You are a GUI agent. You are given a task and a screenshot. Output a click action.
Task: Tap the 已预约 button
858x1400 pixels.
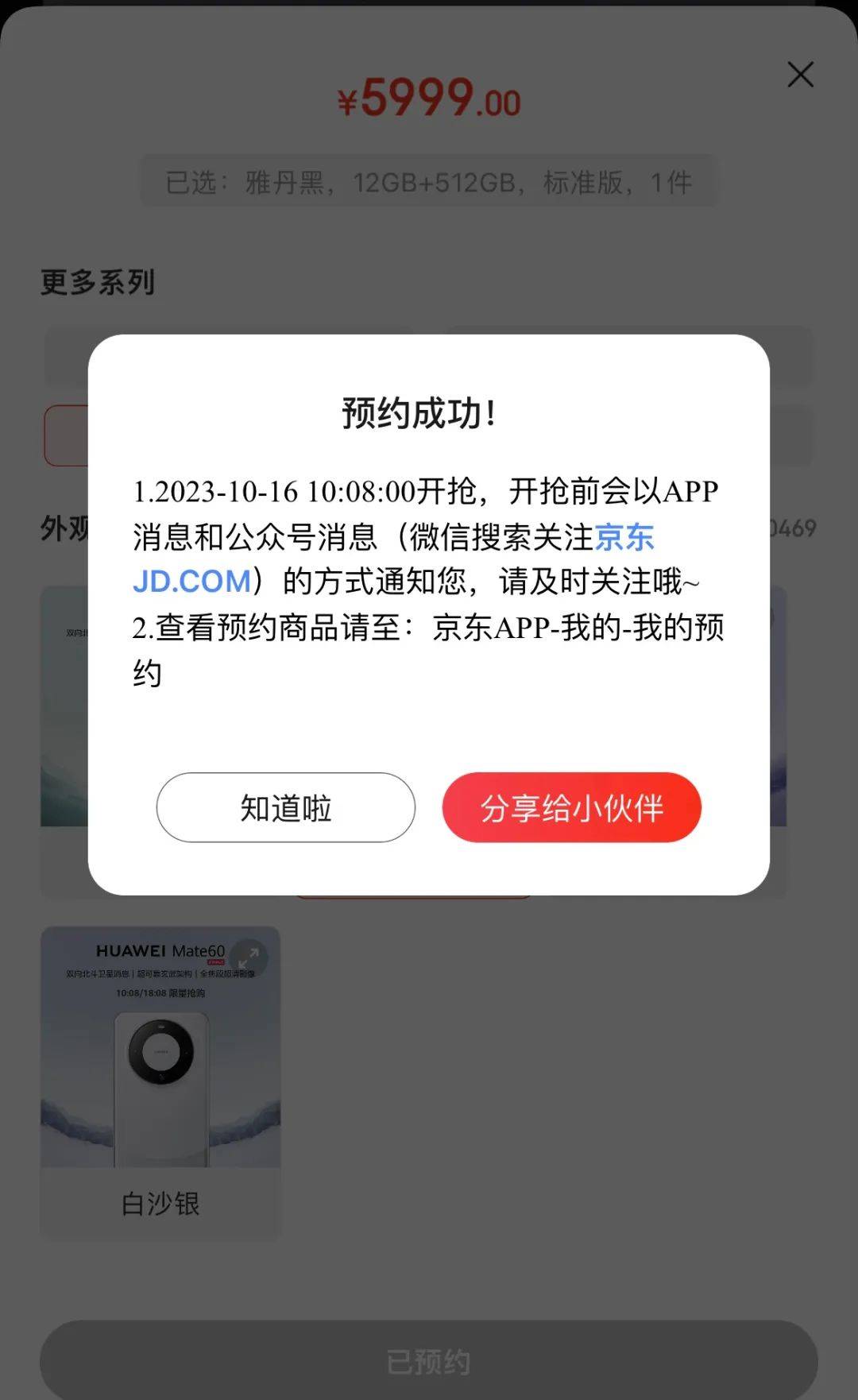click(x=428, y=1360)
